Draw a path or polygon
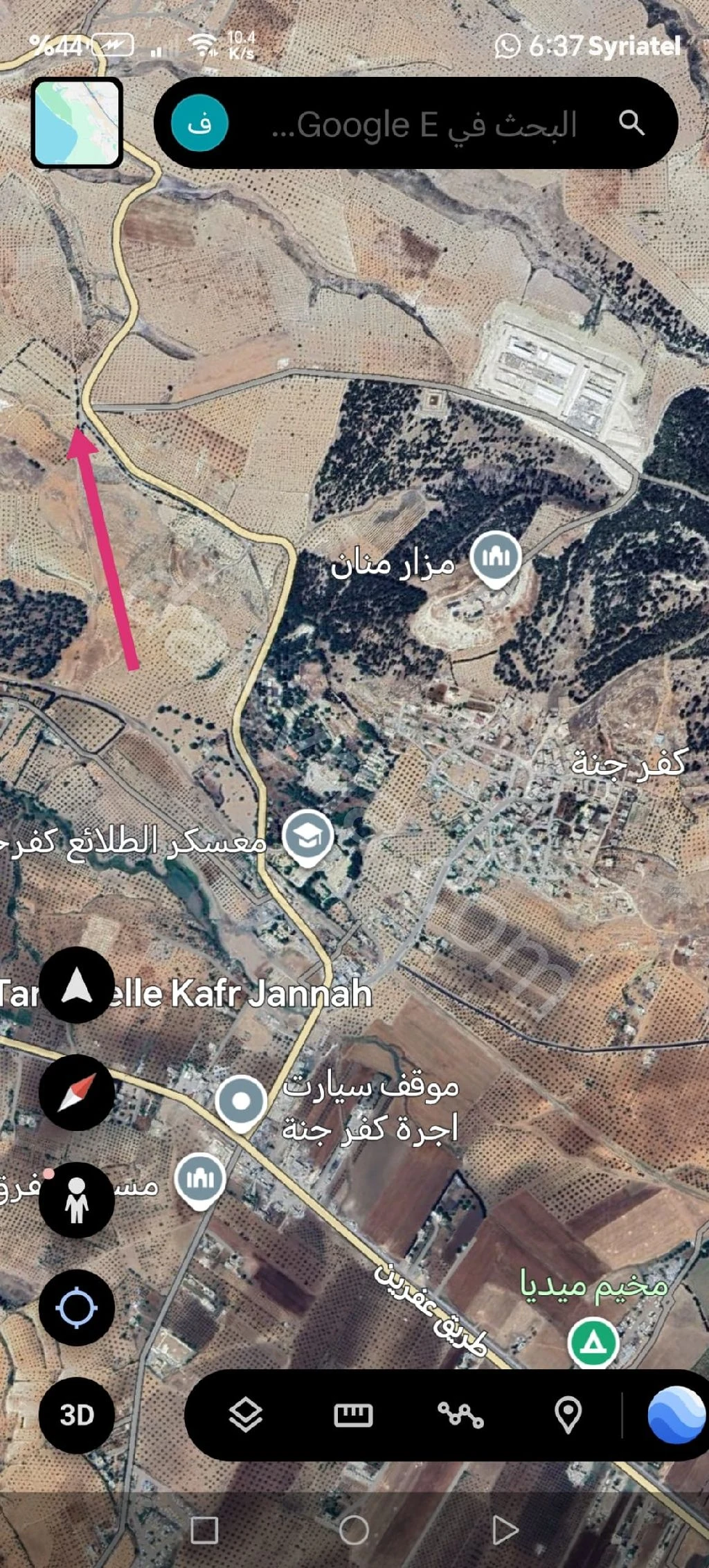This screenshot has width=709, height=1568. click(x=460, y=1415)
